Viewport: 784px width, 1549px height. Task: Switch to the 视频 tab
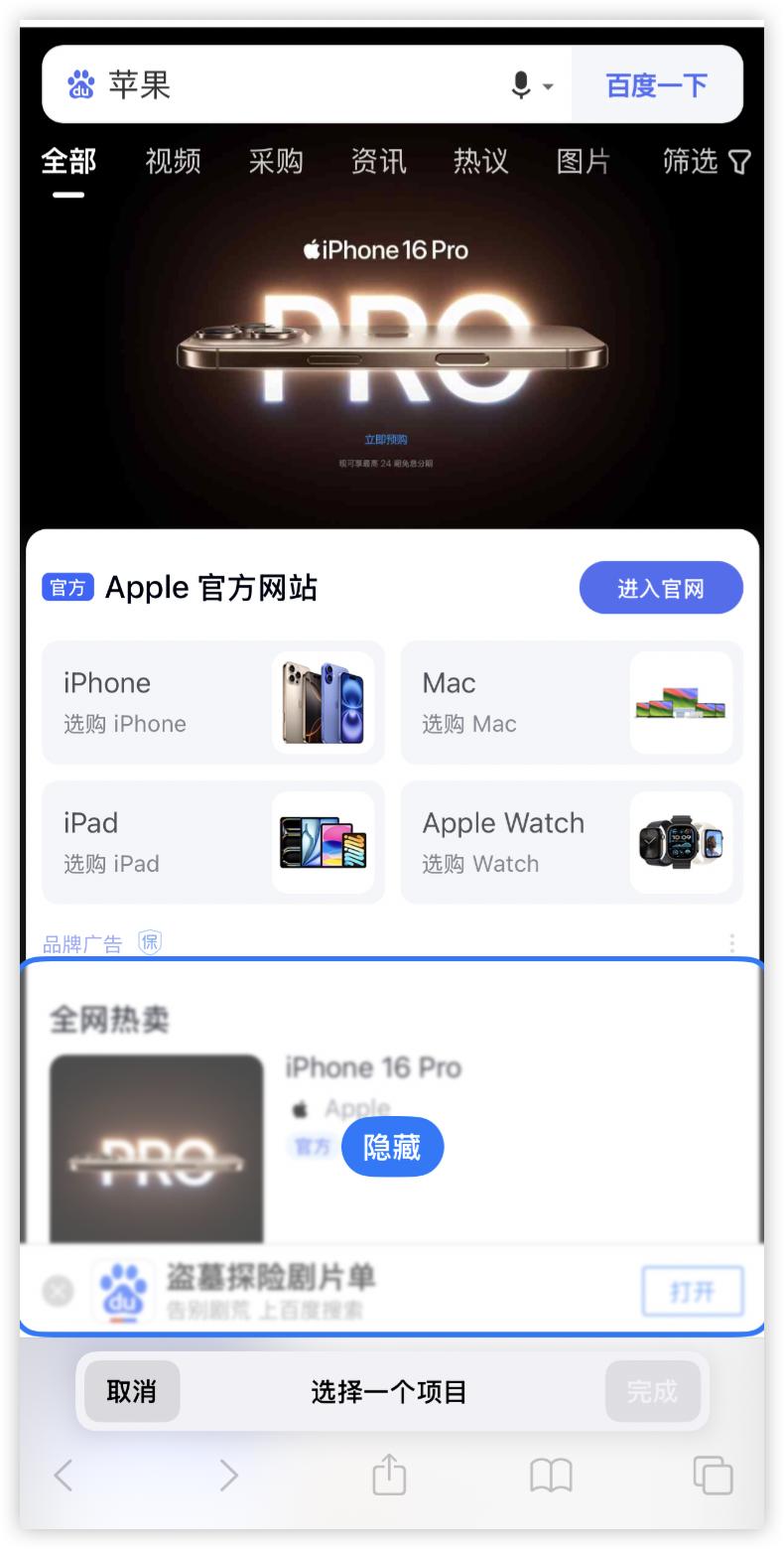pos(173,161)
